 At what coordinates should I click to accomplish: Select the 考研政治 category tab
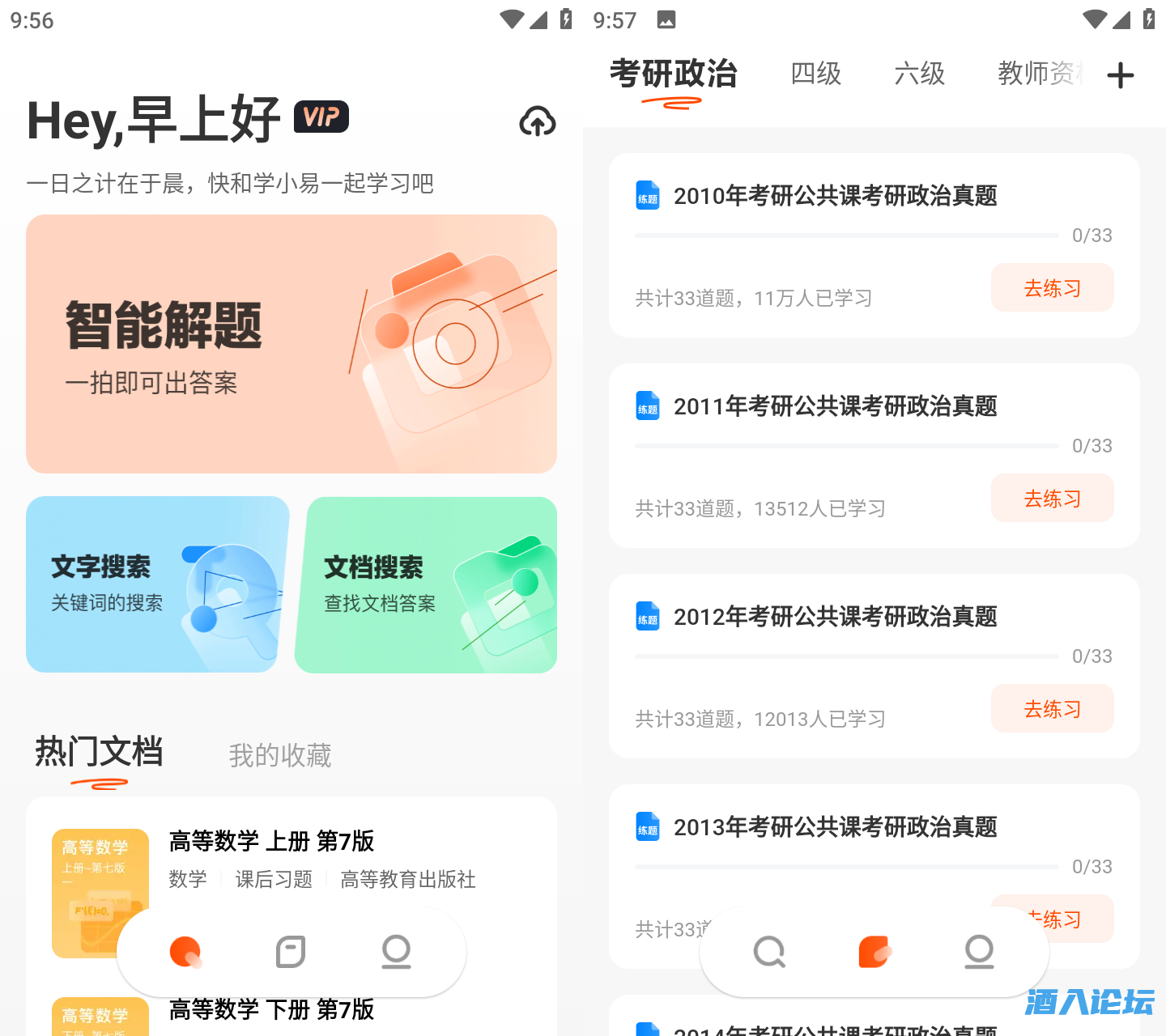[x=673, y=74]
